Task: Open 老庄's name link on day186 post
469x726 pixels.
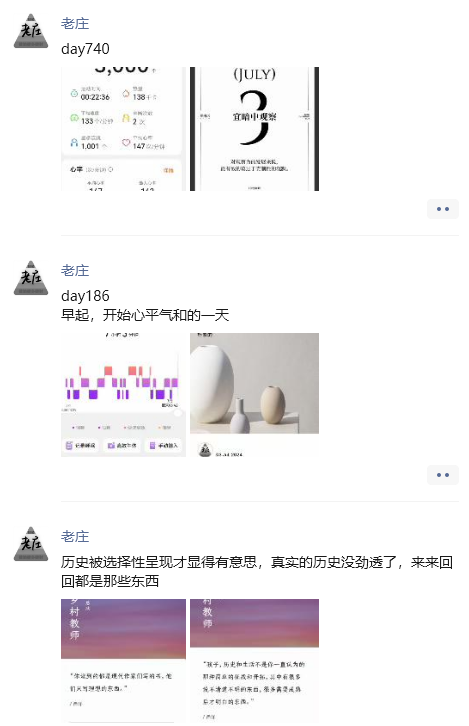Action: tap(75, 270)
